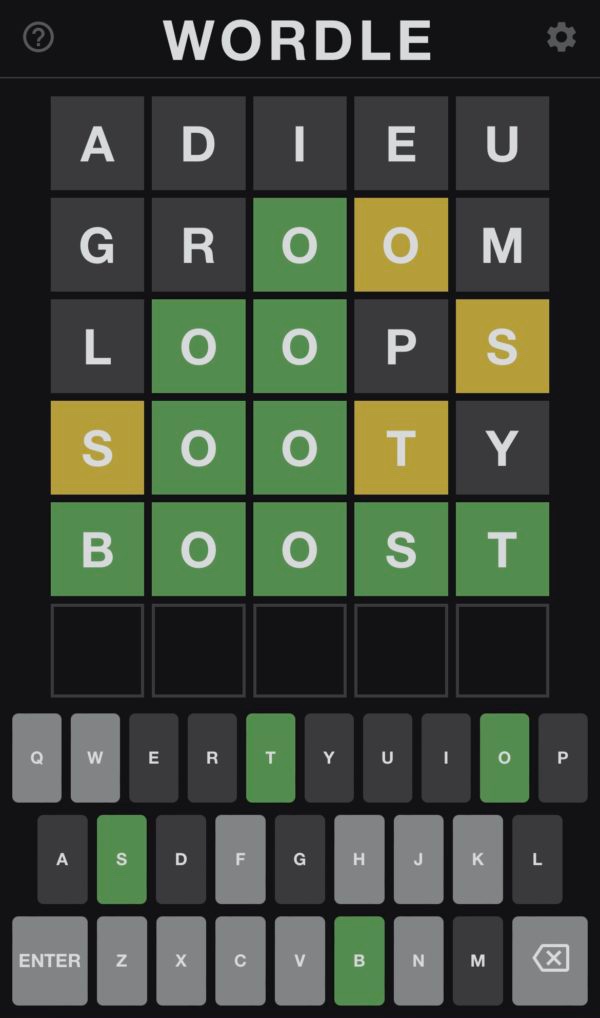Tap the W key on the keyboard

pyautogui.click(x=95, y=758)
